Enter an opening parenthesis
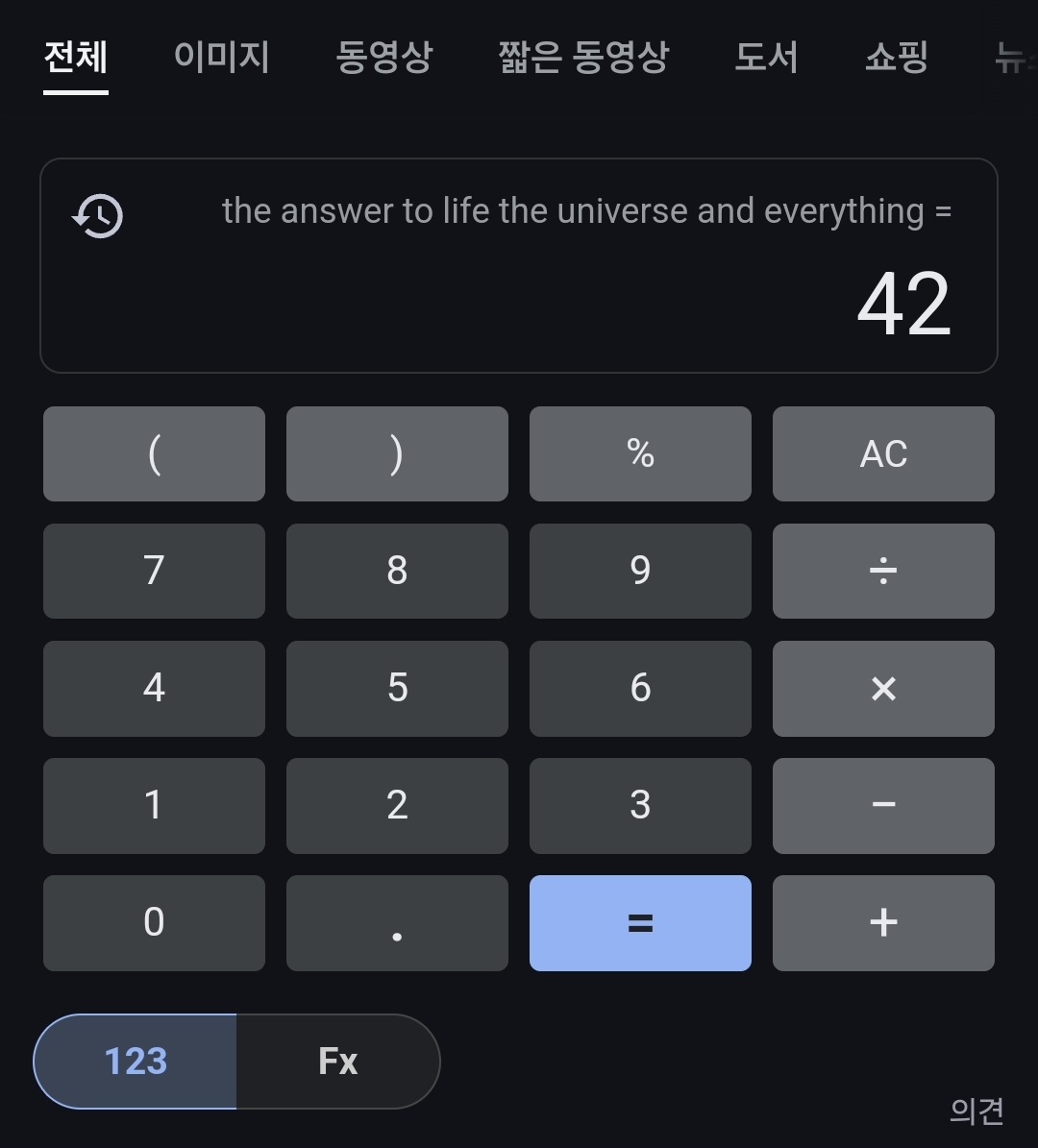Viewport: 1038px width, 1148px height. (x=154, y=453)
